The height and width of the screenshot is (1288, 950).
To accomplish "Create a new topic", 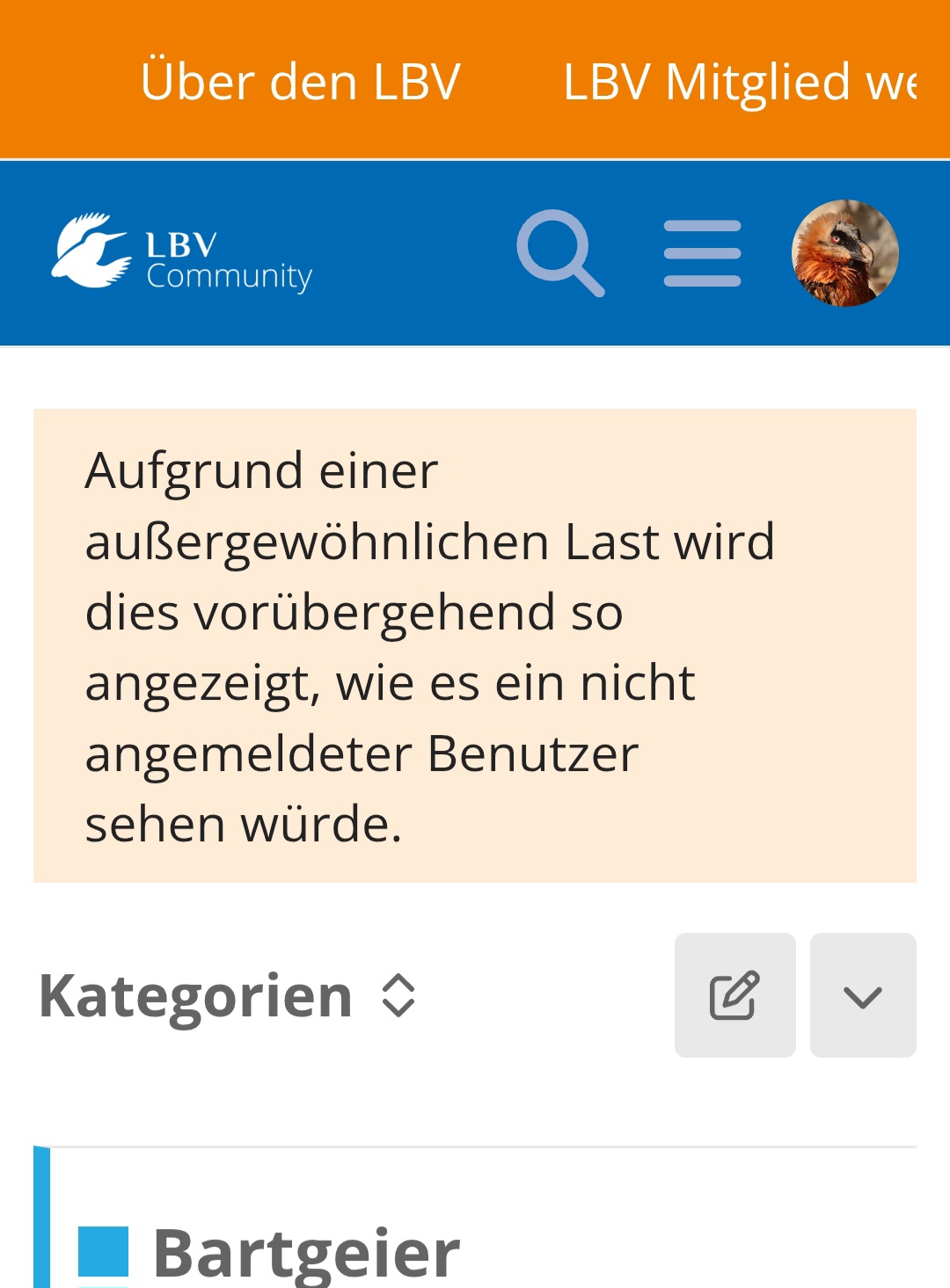I will tap(734, 995).
